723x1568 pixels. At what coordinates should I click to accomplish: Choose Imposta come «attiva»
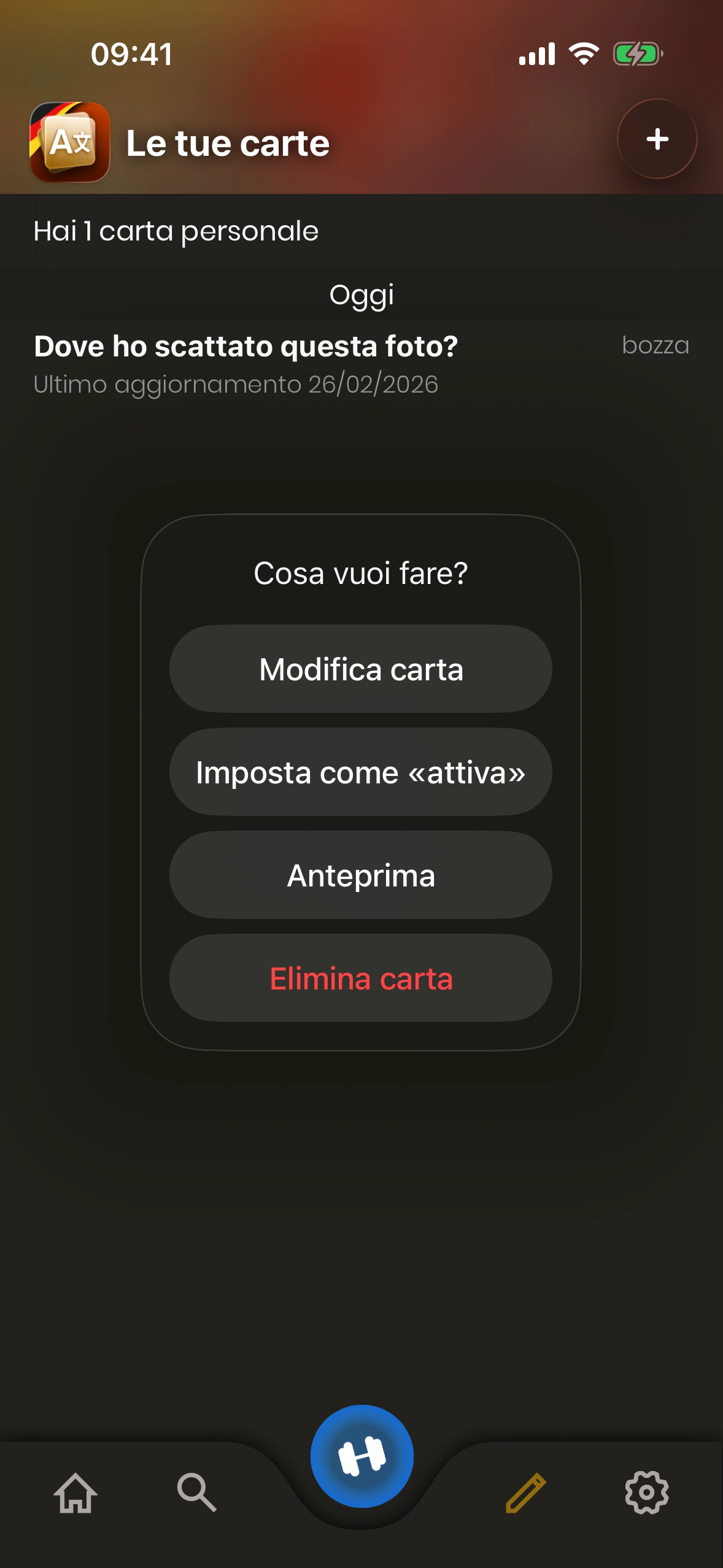[361, 772]
